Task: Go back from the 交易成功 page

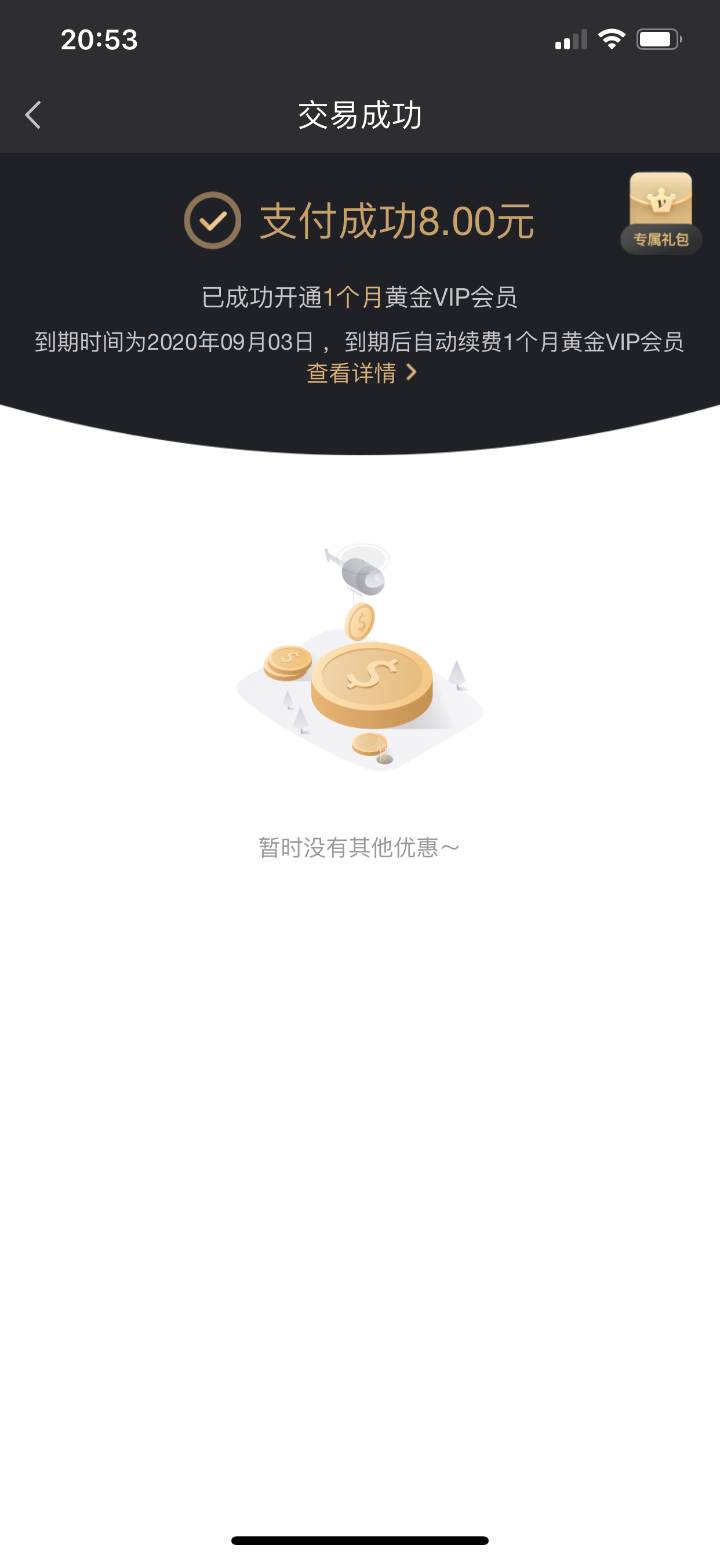Action: click(34, 115)
